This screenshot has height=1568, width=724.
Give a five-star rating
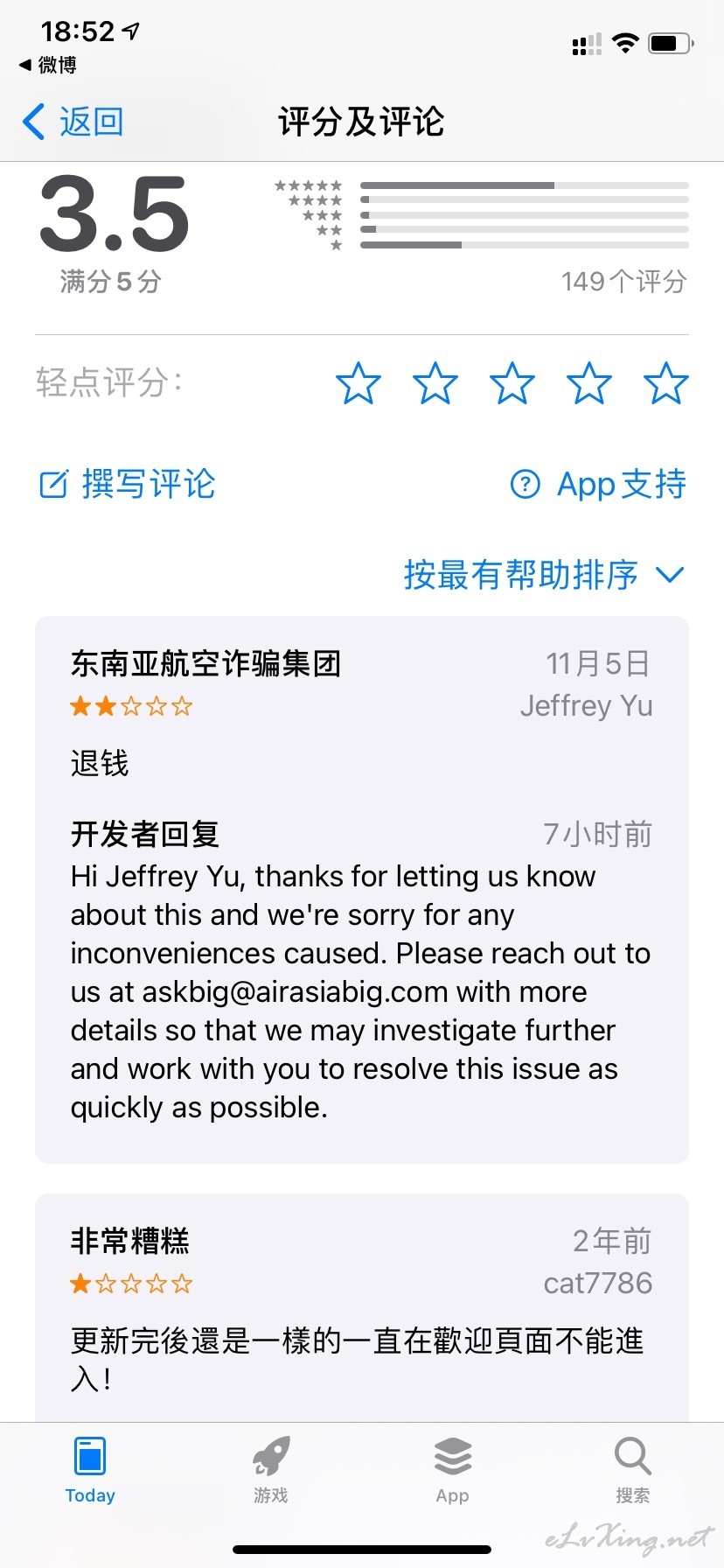[x=666, y=383]
